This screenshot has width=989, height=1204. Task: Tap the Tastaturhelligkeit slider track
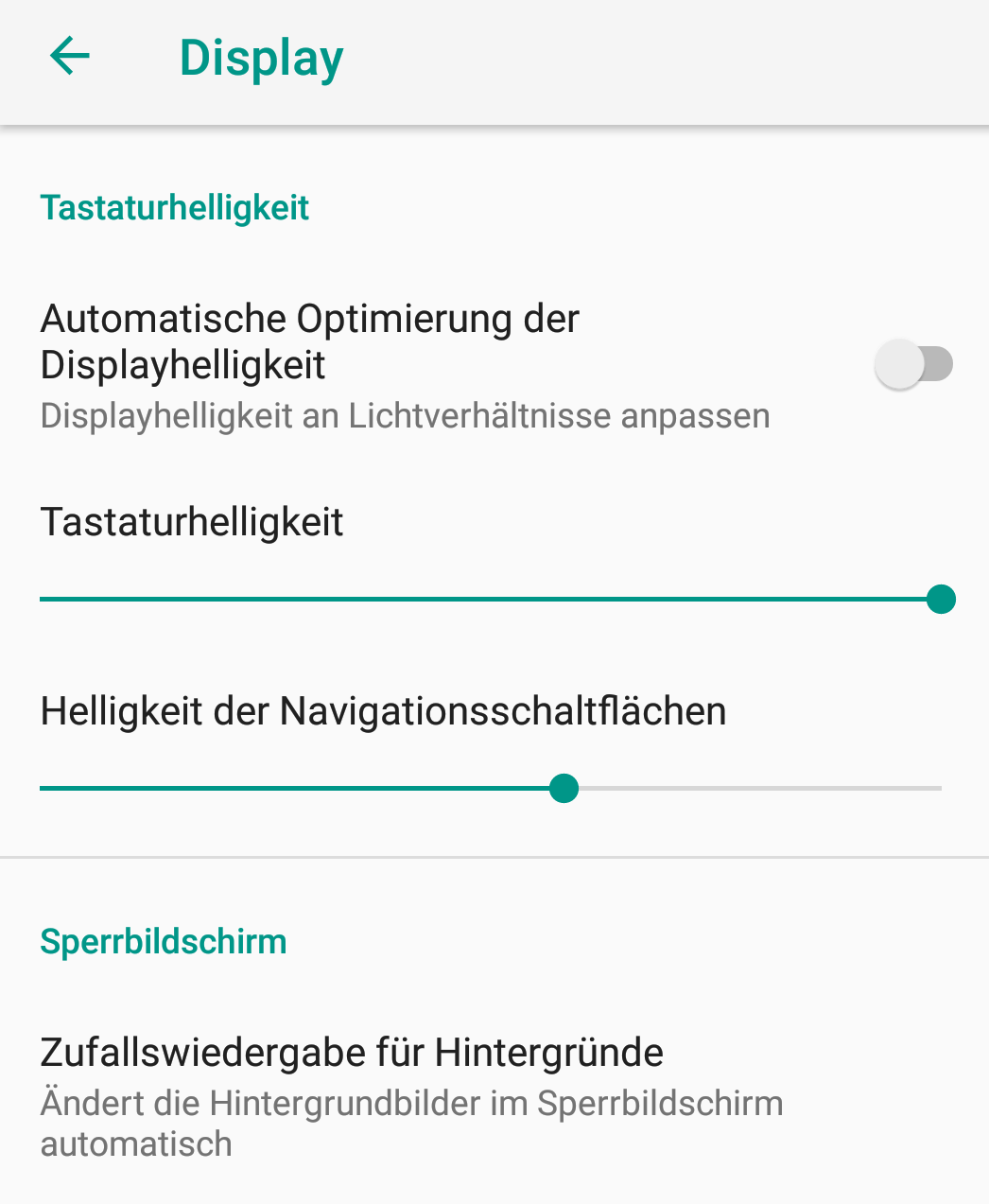[490, 600]
